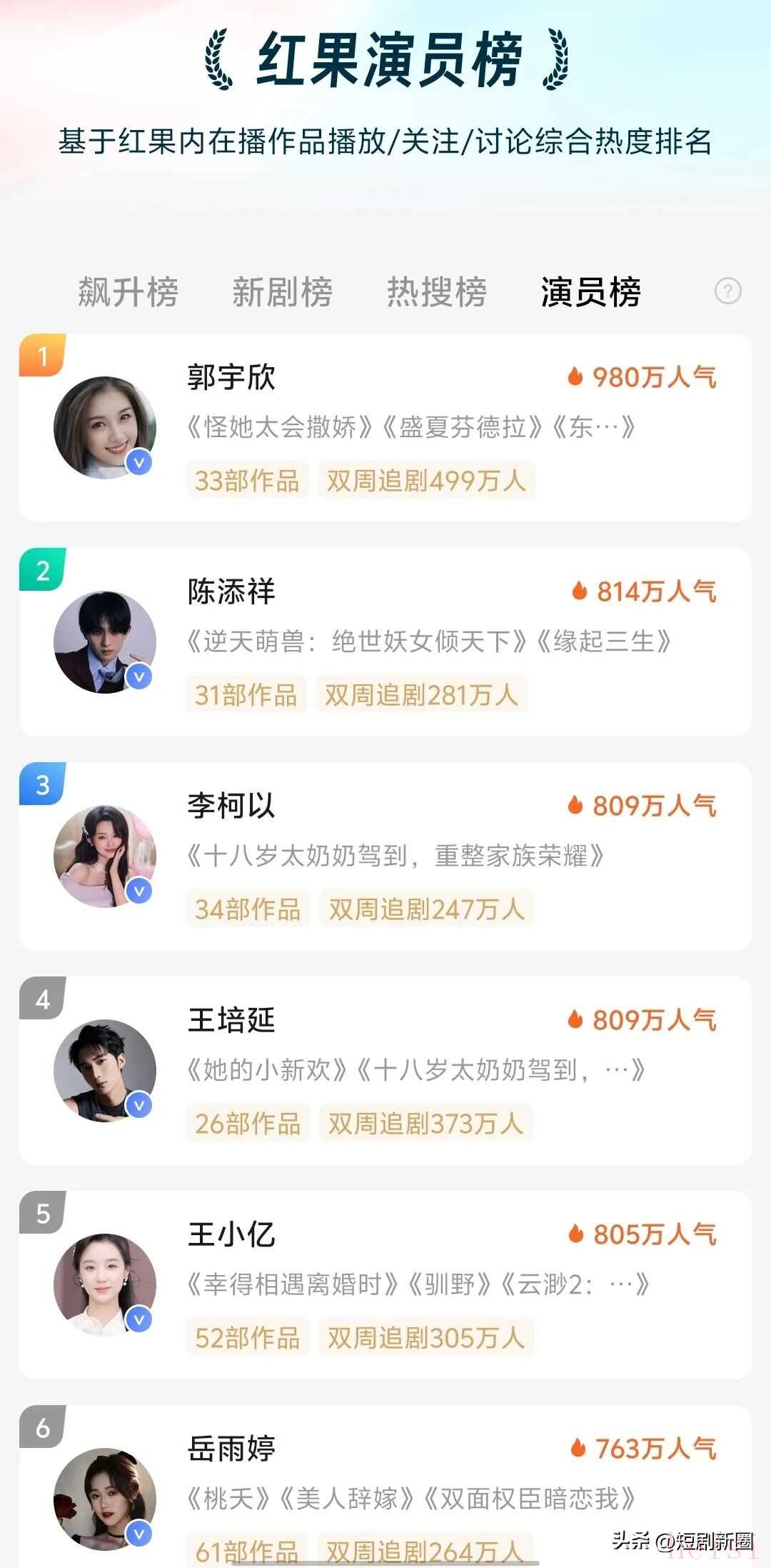The width and height of the screenshot is (771, 1568).
Task: Open the 热搜榜 tab
Action: (x=436, y=291)
